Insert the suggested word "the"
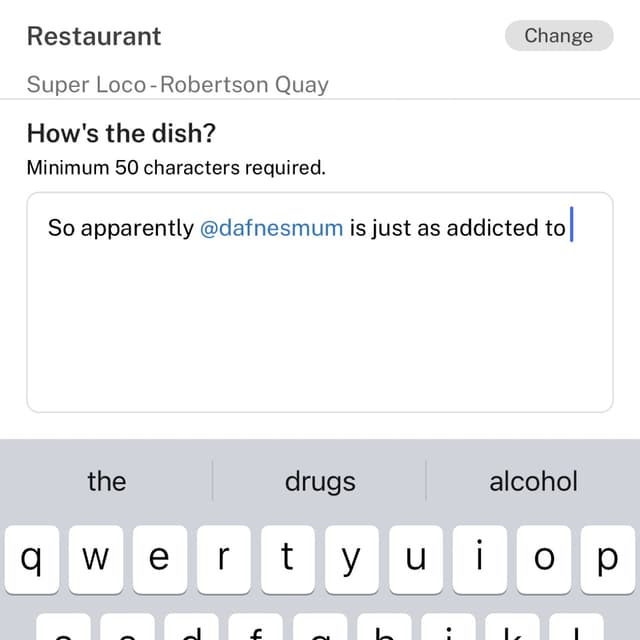640x640 pixels. click(106, 481)
